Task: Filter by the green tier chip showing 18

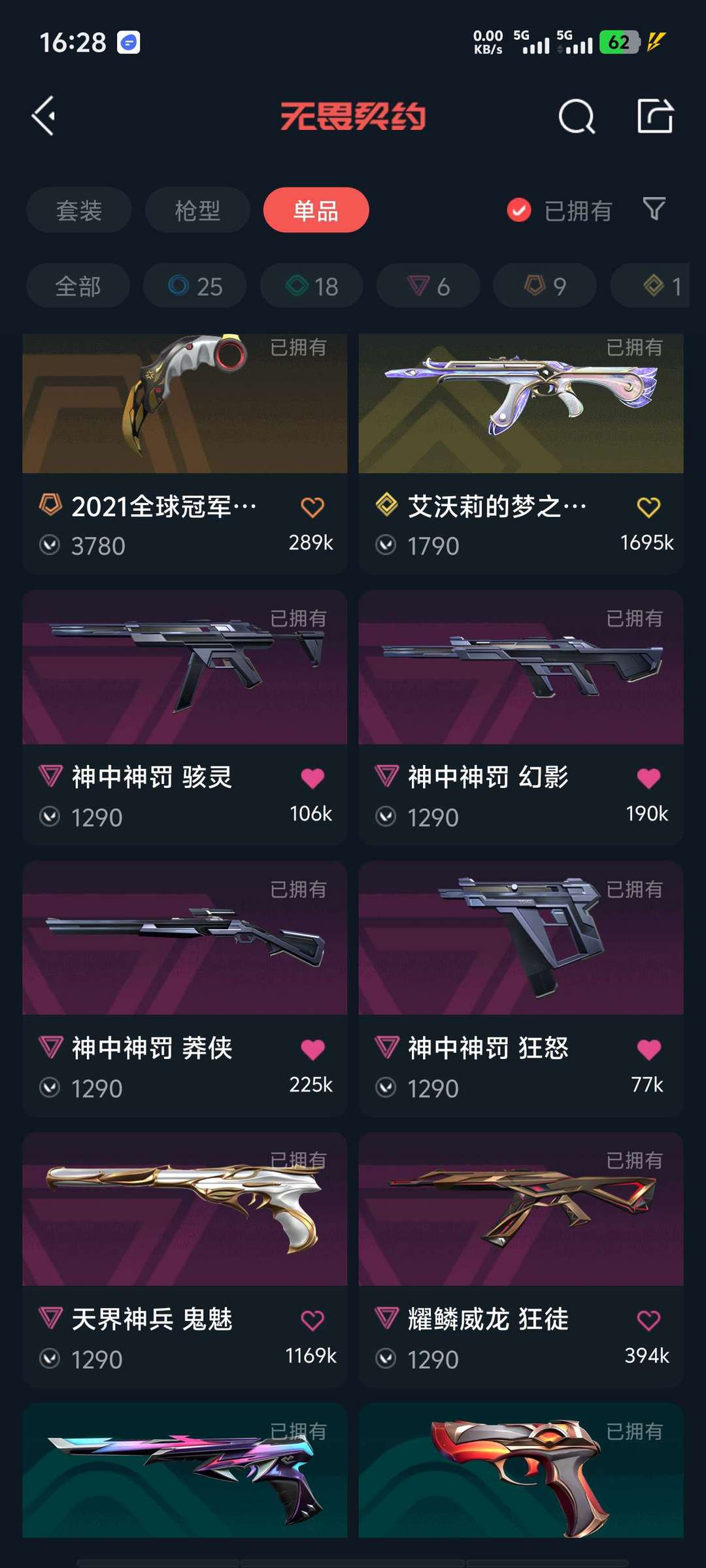Action: [312, 286]
